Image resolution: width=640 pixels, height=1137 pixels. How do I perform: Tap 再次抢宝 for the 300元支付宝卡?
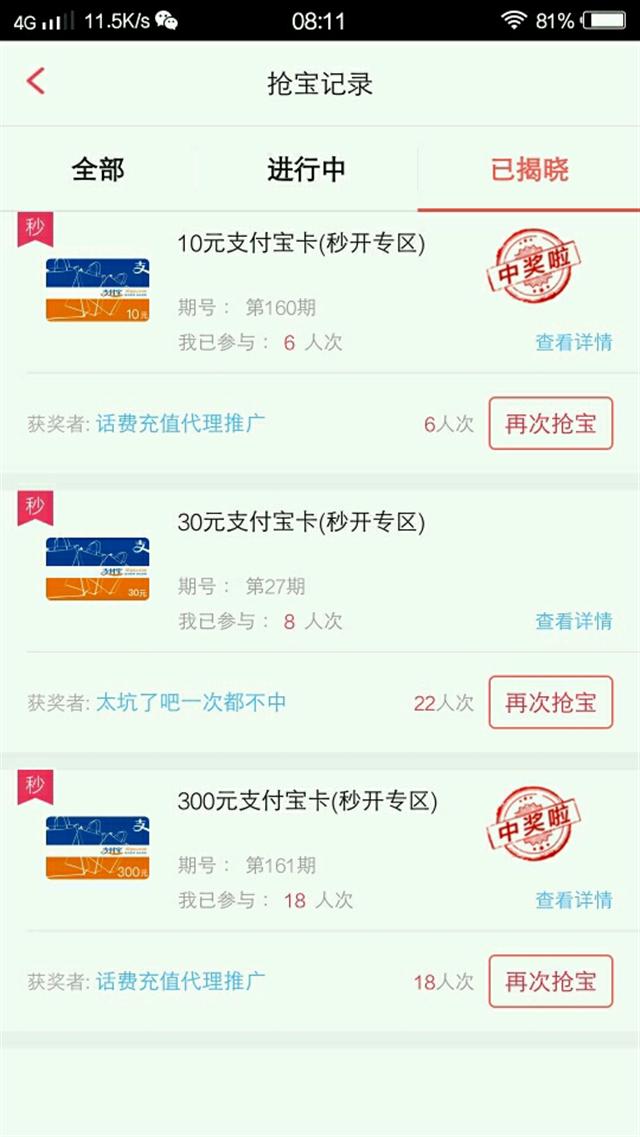(551, 981)
